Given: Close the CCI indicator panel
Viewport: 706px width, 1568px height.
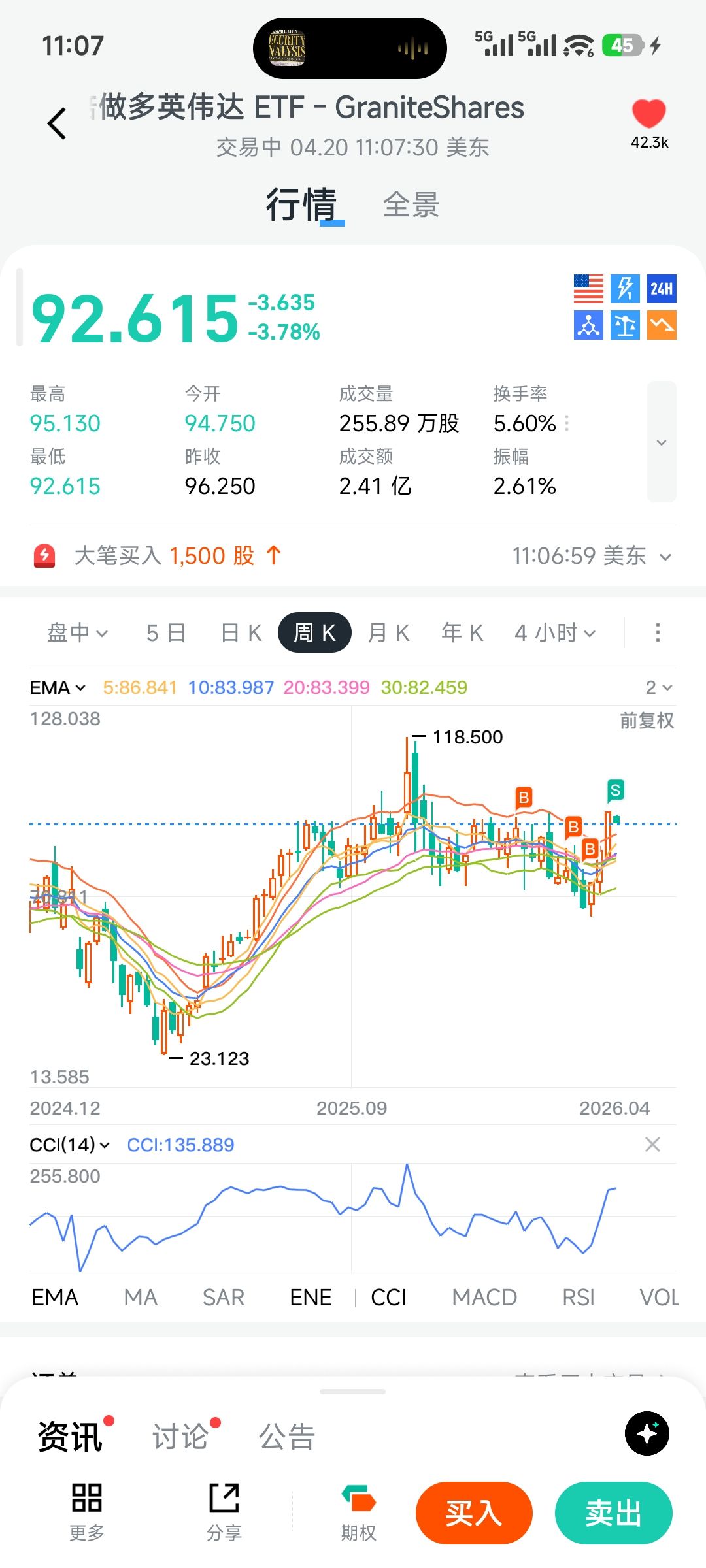Looking at the screenshot, I should tap(652, 1144).
